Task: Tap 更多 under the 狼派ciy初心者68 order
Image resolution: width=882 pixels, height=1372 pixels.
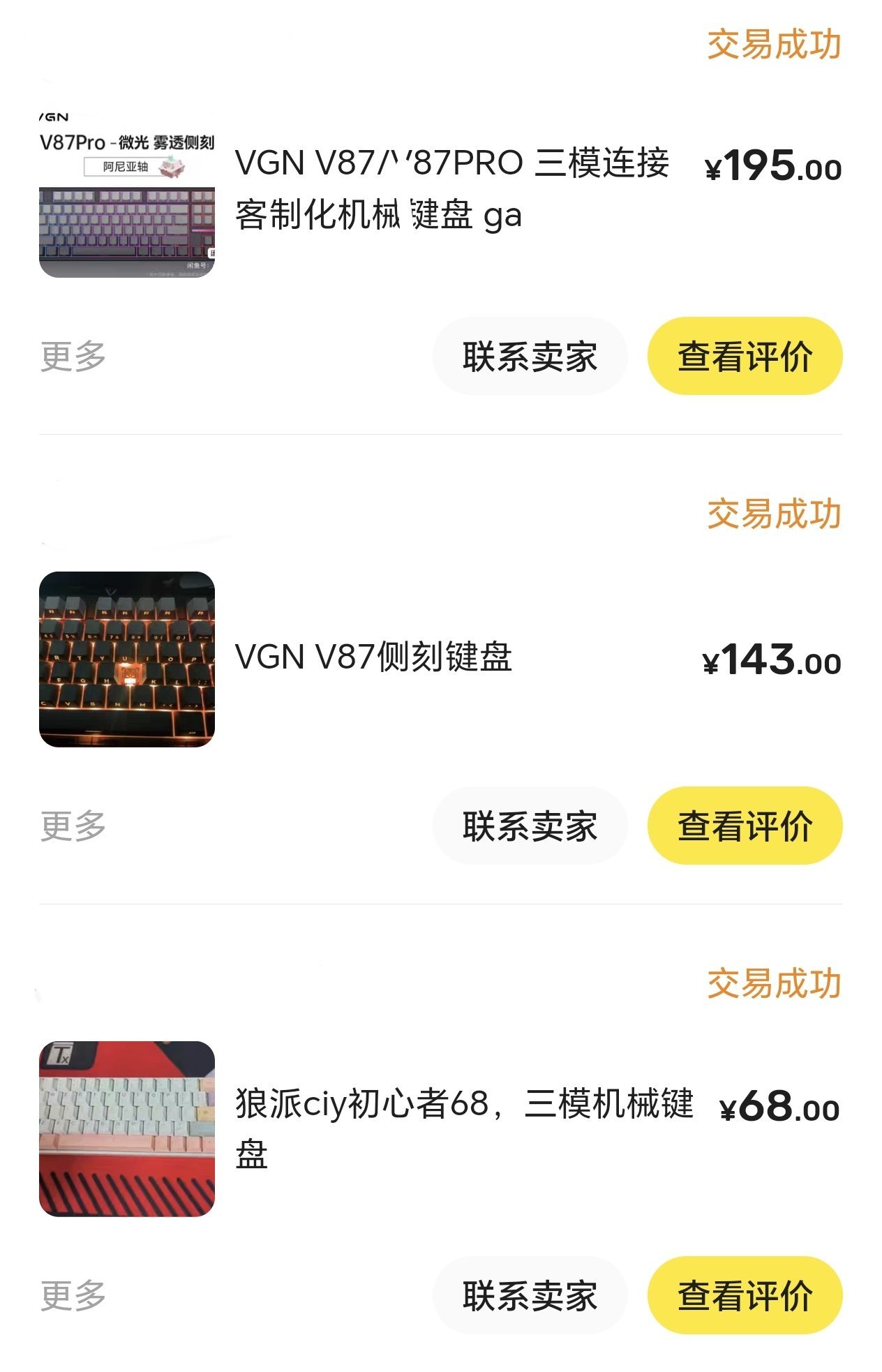Action: 73,1296
